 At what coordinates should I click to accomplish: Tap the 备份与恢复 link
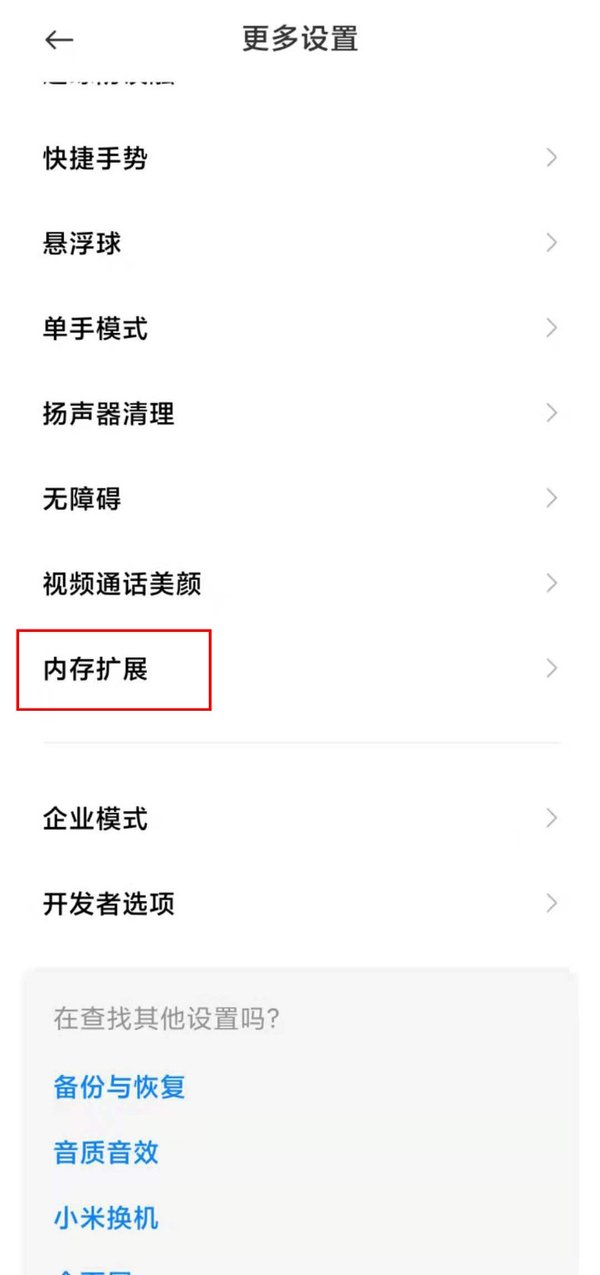tap(120, 1087)
